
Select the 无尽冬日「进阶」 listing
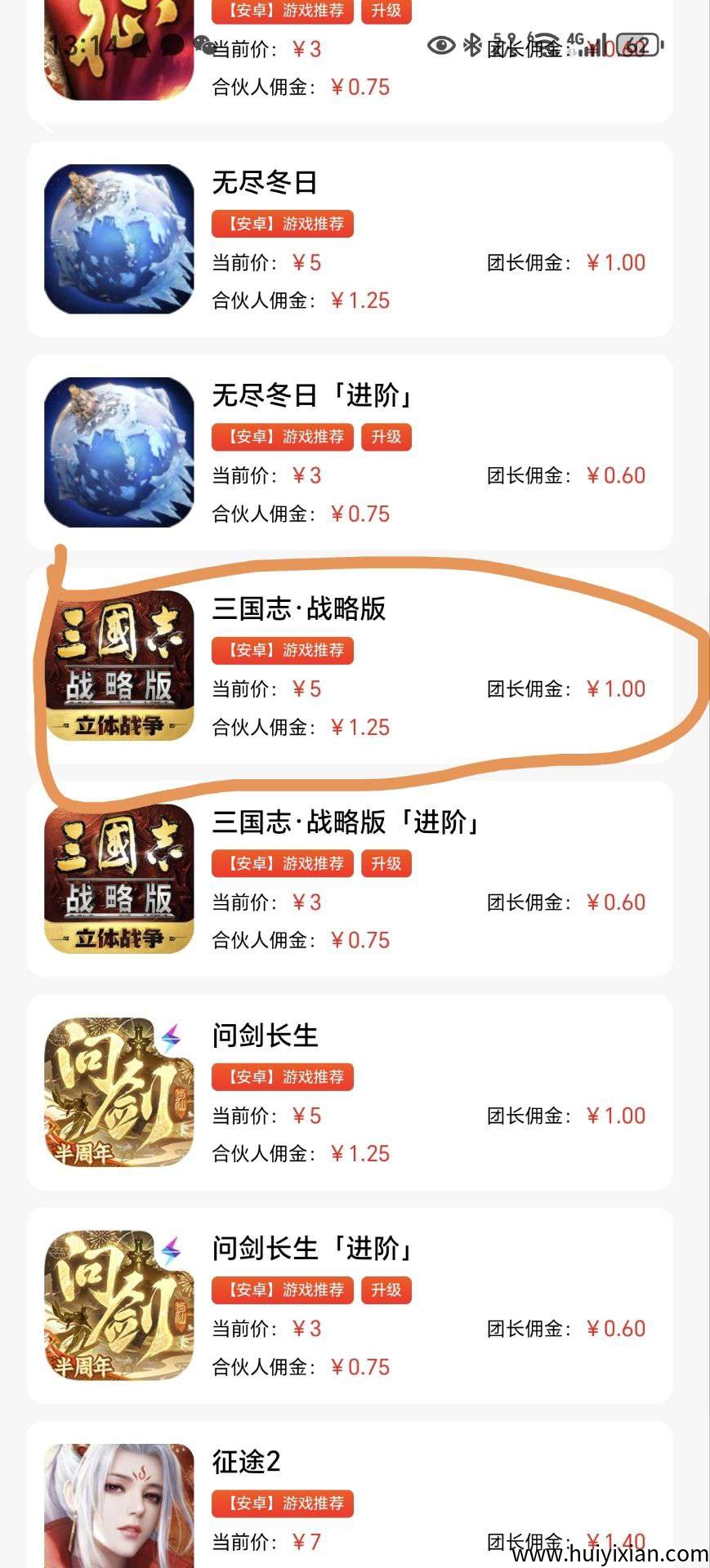[x=350, y=452]
